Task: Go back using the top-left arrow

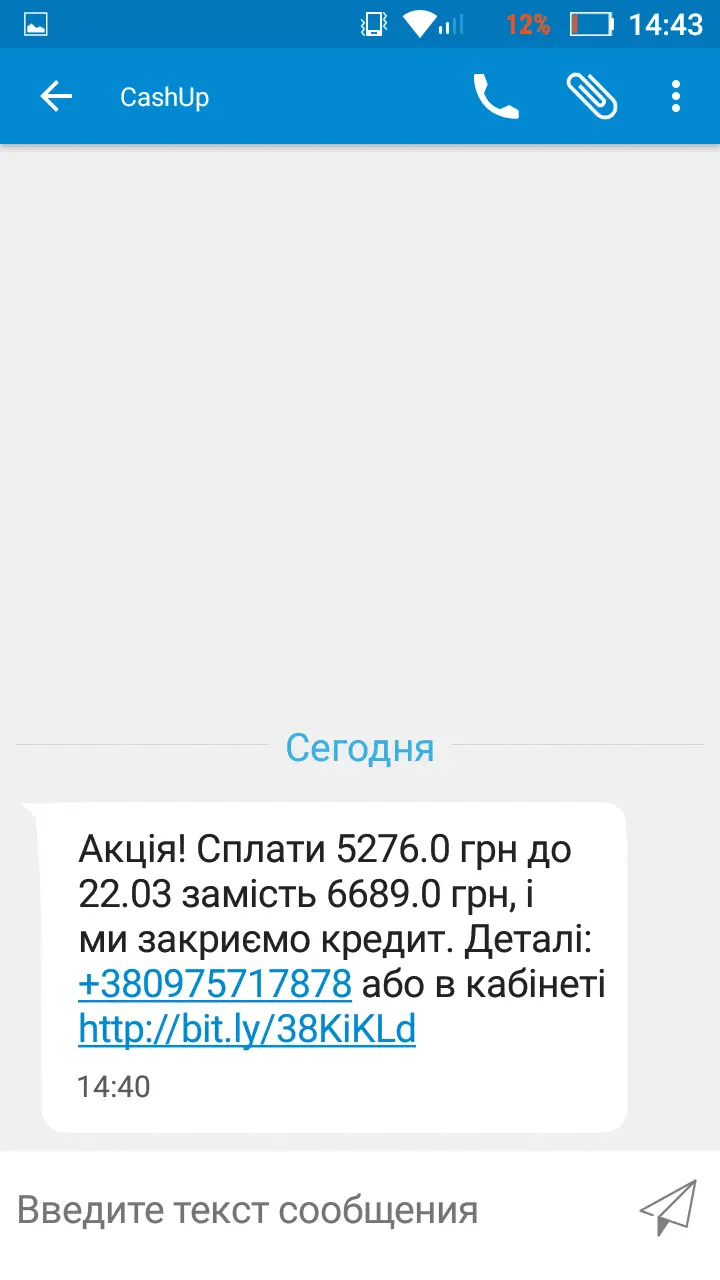Action: pyautogui.click(x=56, y=97)
